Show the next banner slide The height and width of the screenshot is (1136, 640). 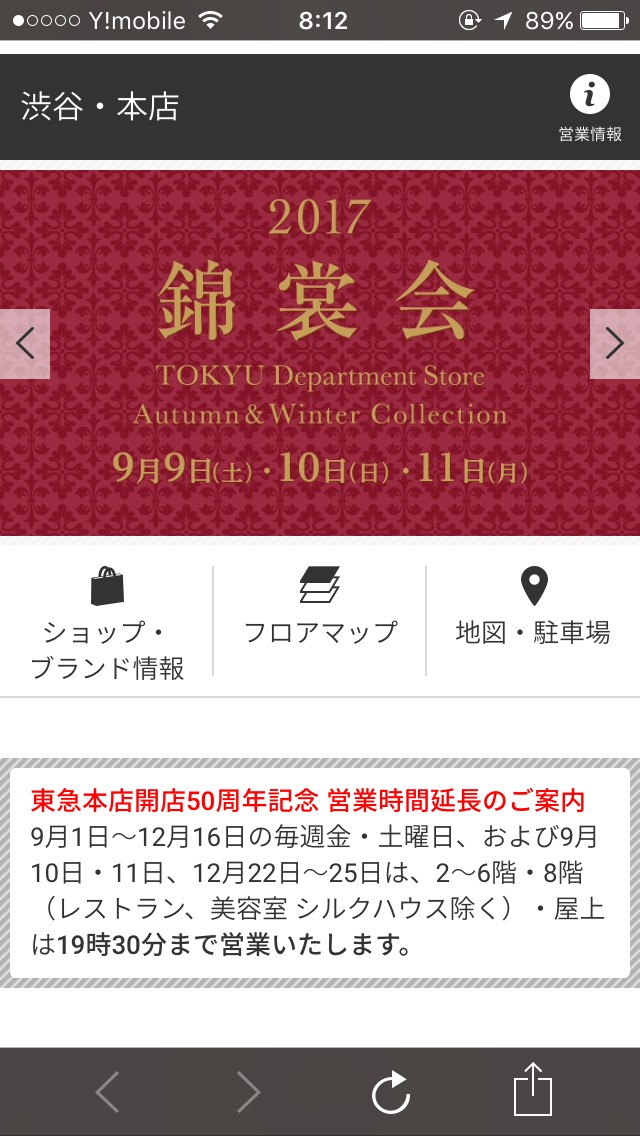tap(615, 344)
